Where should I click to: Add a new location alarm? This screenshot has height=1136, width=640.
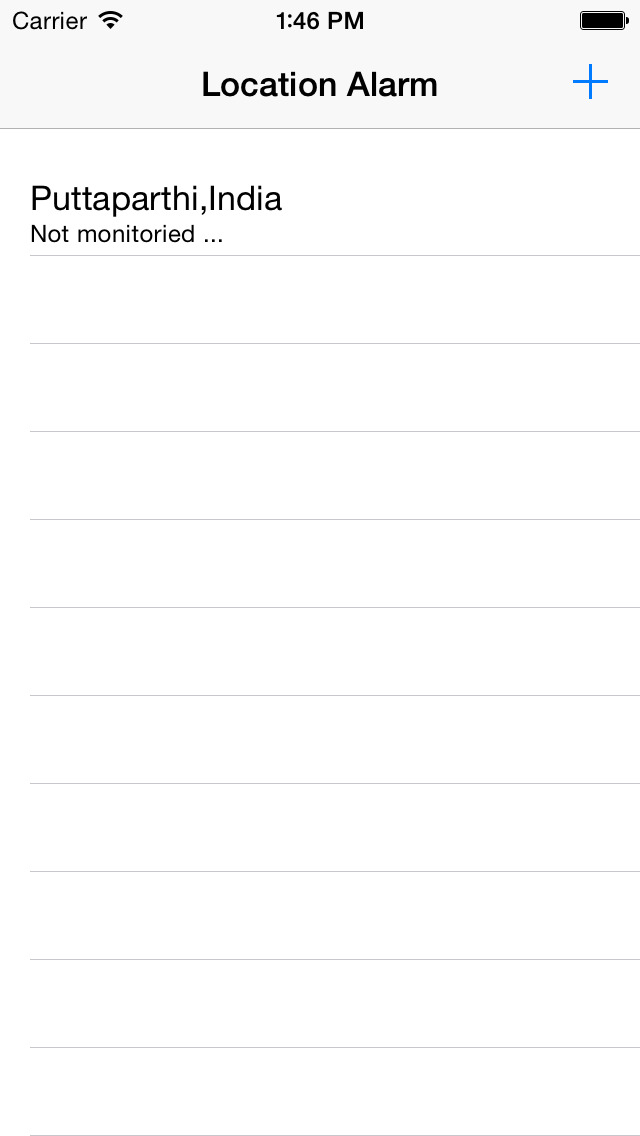point(590,82)
